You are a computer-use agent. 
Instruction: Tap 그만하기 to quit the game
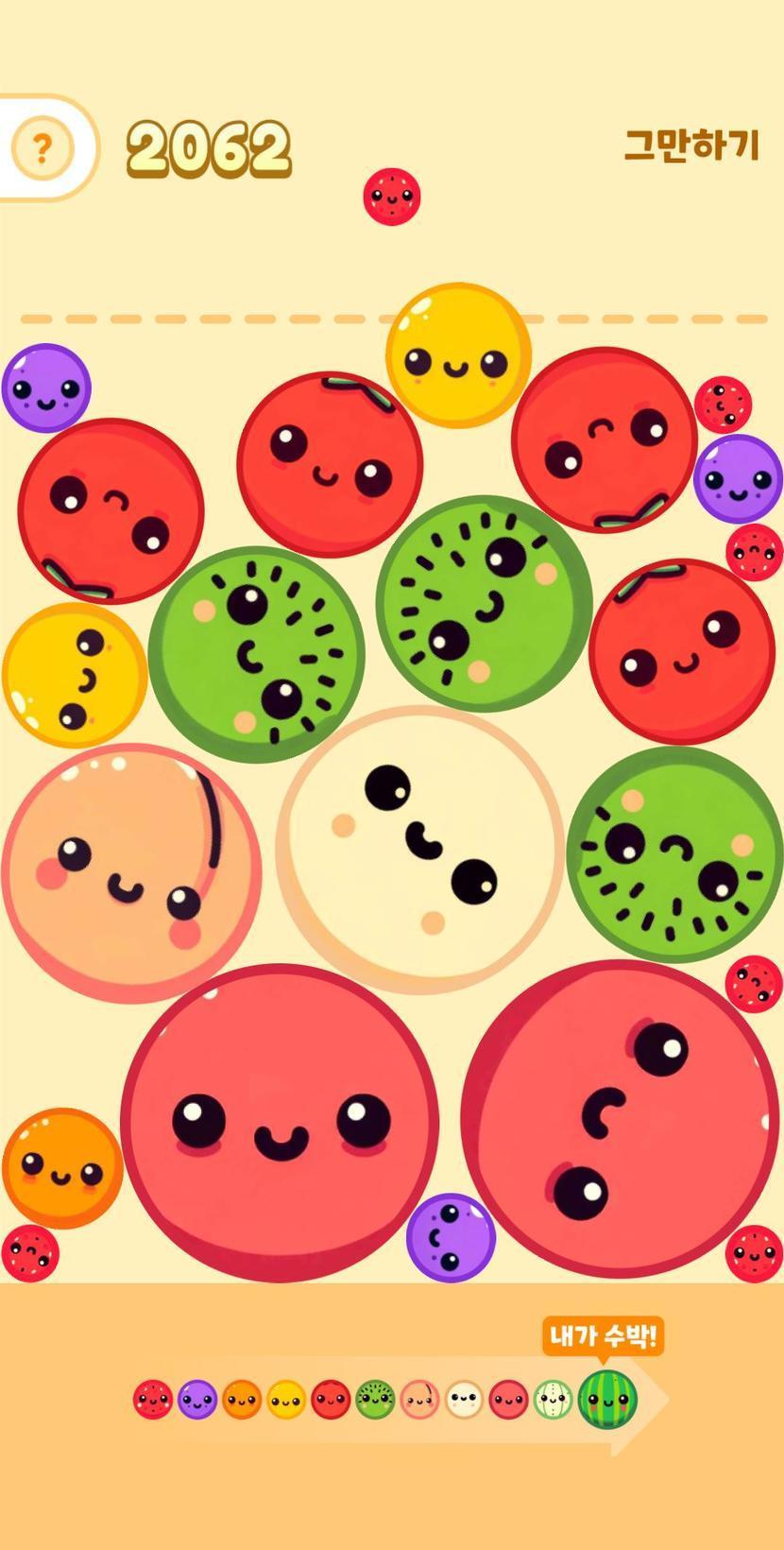coord(691,146)
